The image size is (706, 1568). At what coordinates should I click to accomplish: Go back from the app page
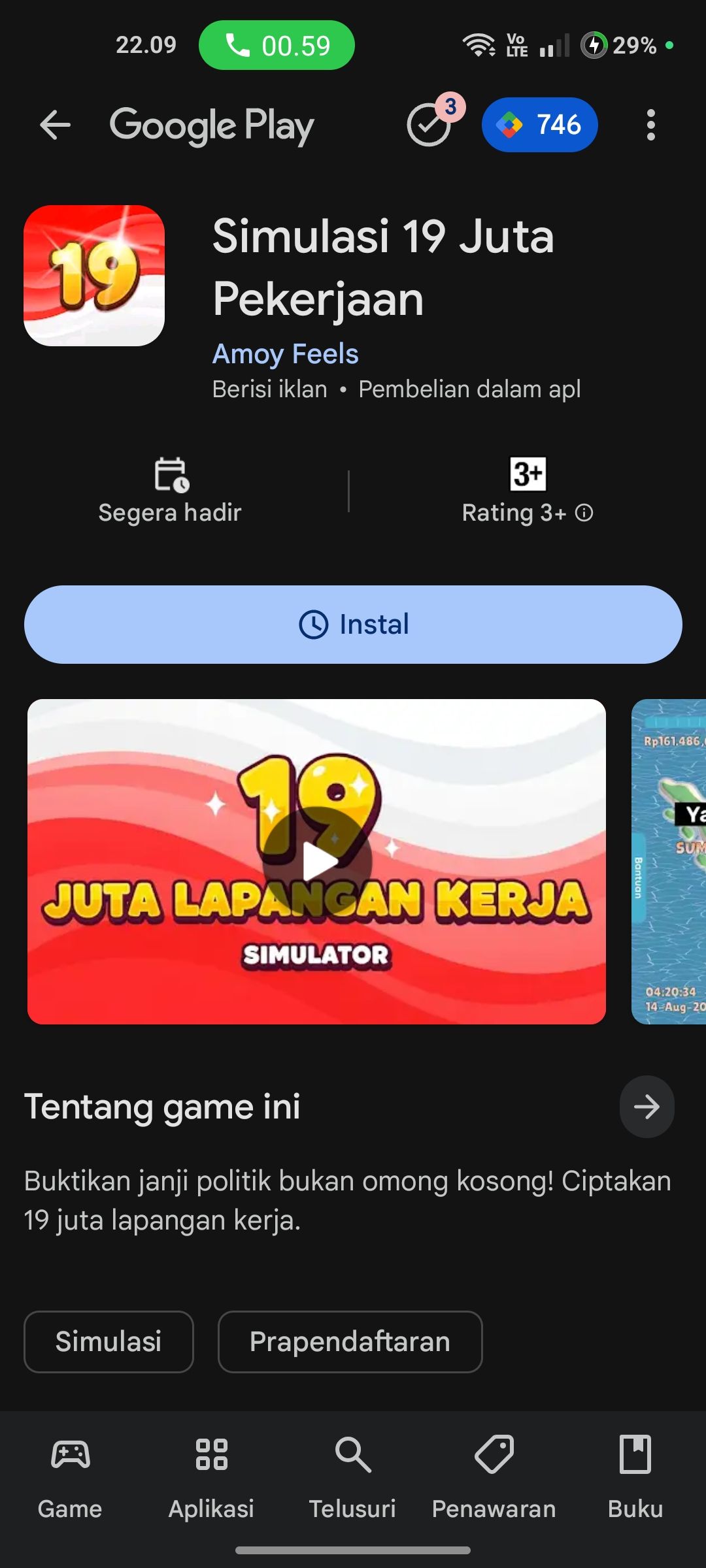[55, 125]
